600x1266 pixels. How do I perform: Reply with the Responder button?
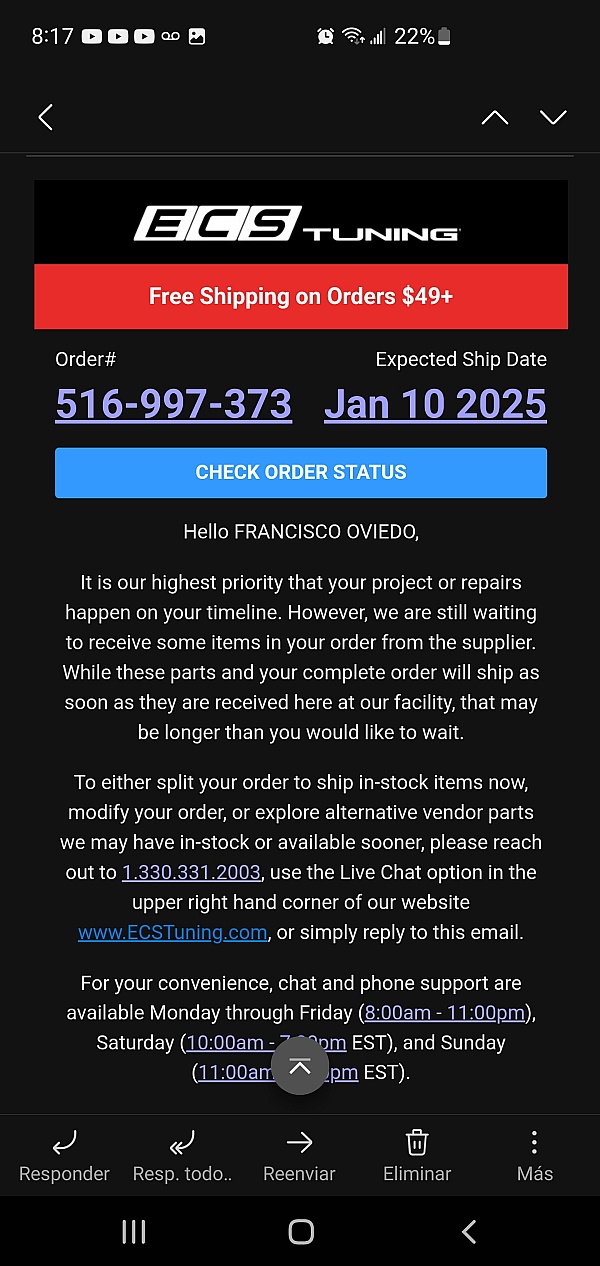tap(64, 1156)
